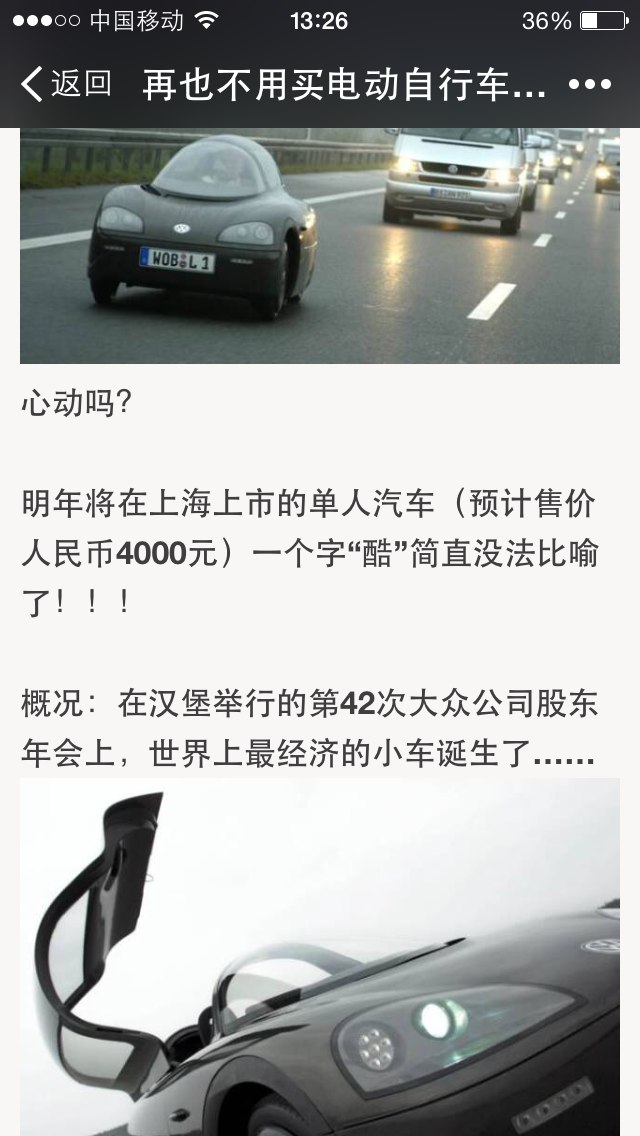Screen dimensions: 640x1136
Task: View the open-canopy car image
Action: (320, 957)
